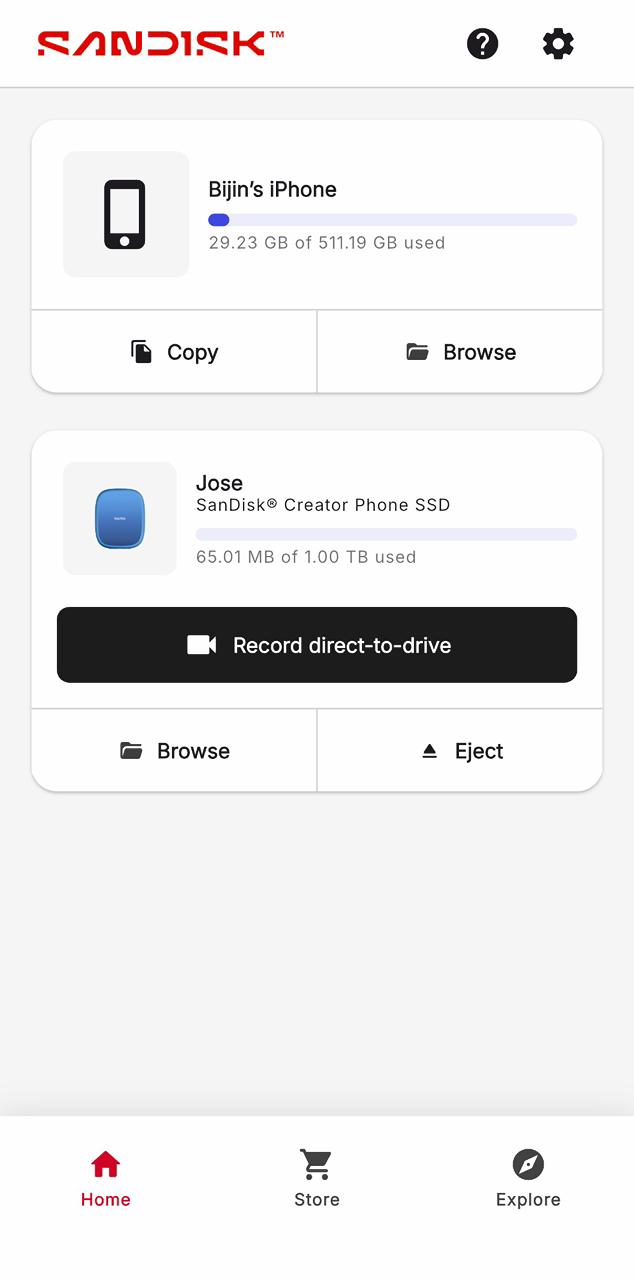Browse files on Bijin's iPhone
The height and width of the screenshot is (1280, 634).
460,352
